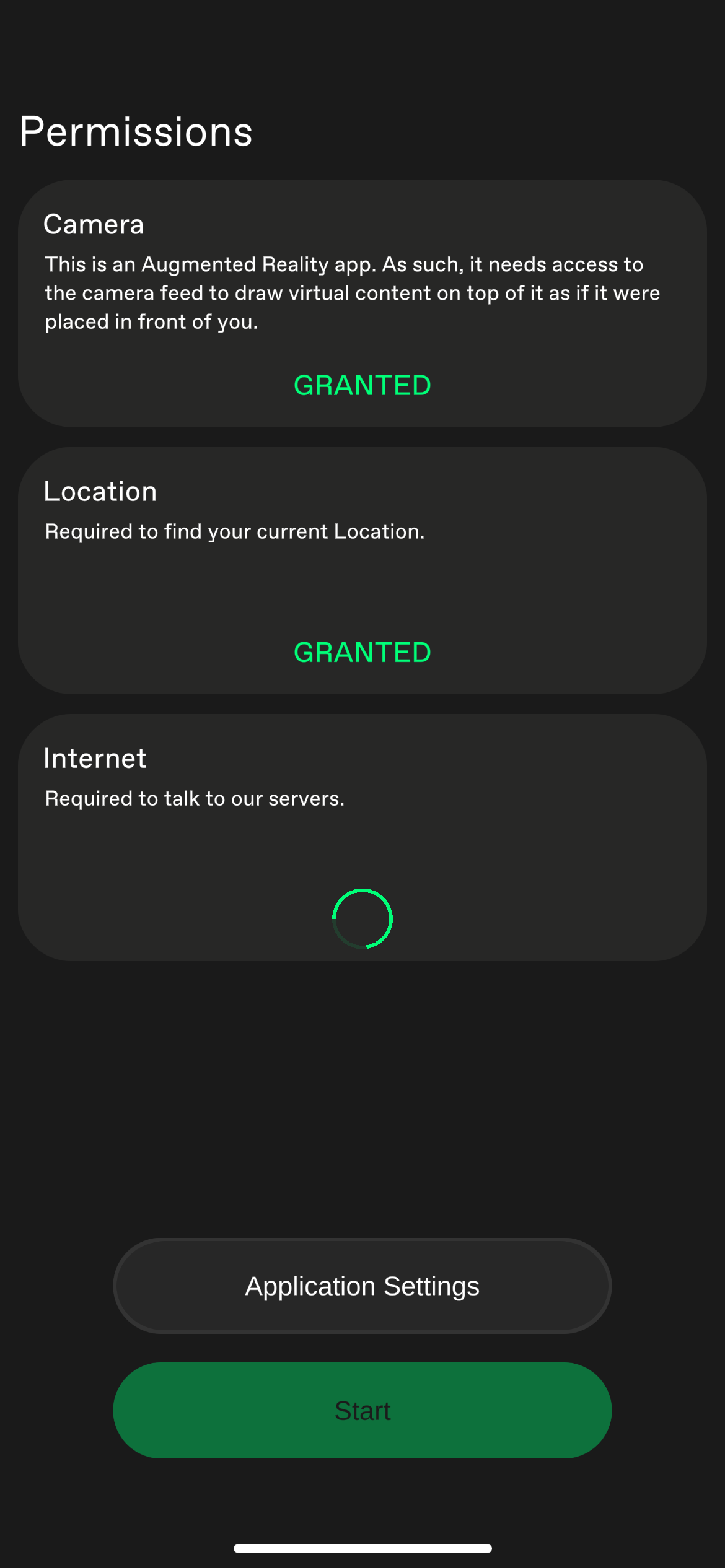The image size is (725, 1568).
Task: Select the Location permission card
Action: coord(362,570)
